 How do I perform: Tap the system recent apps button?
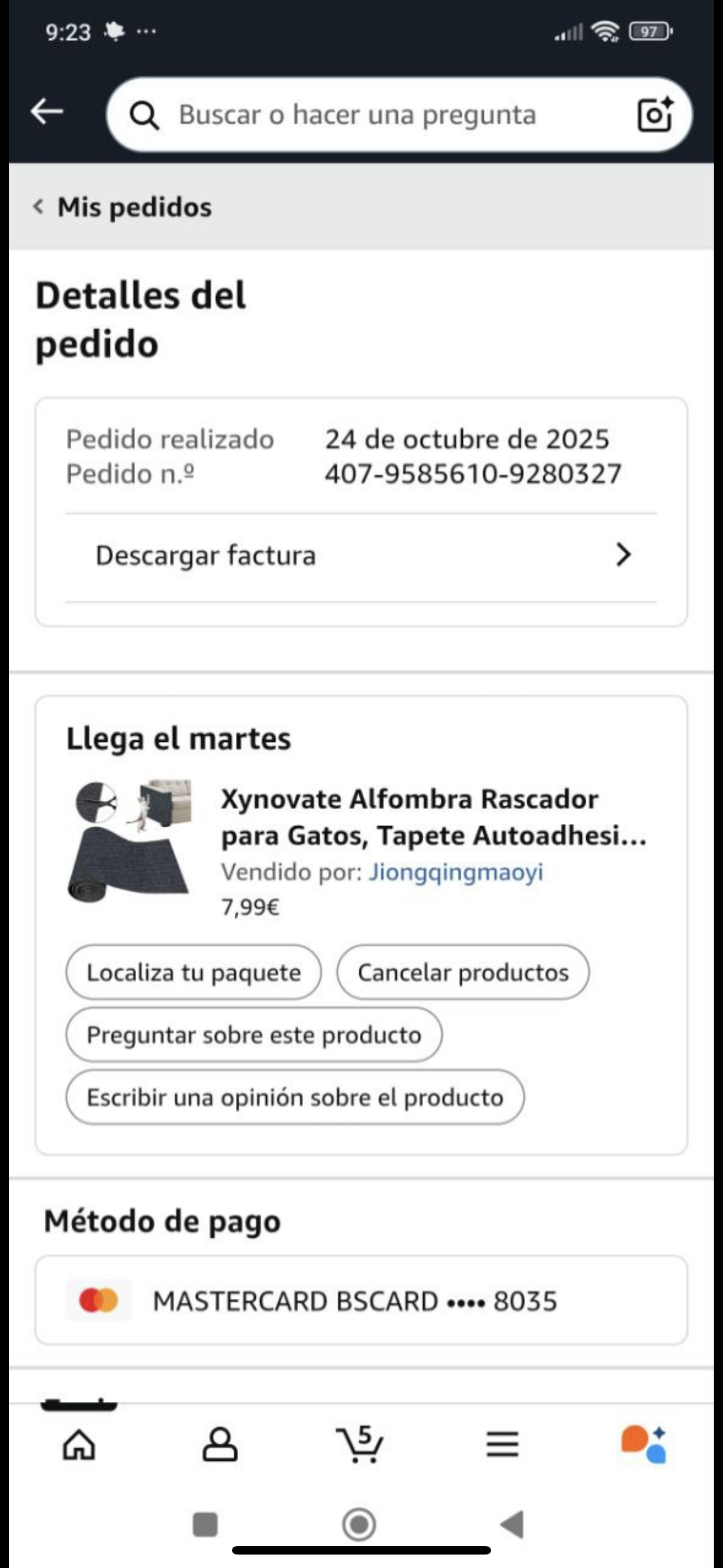[x=205, y=1524]
